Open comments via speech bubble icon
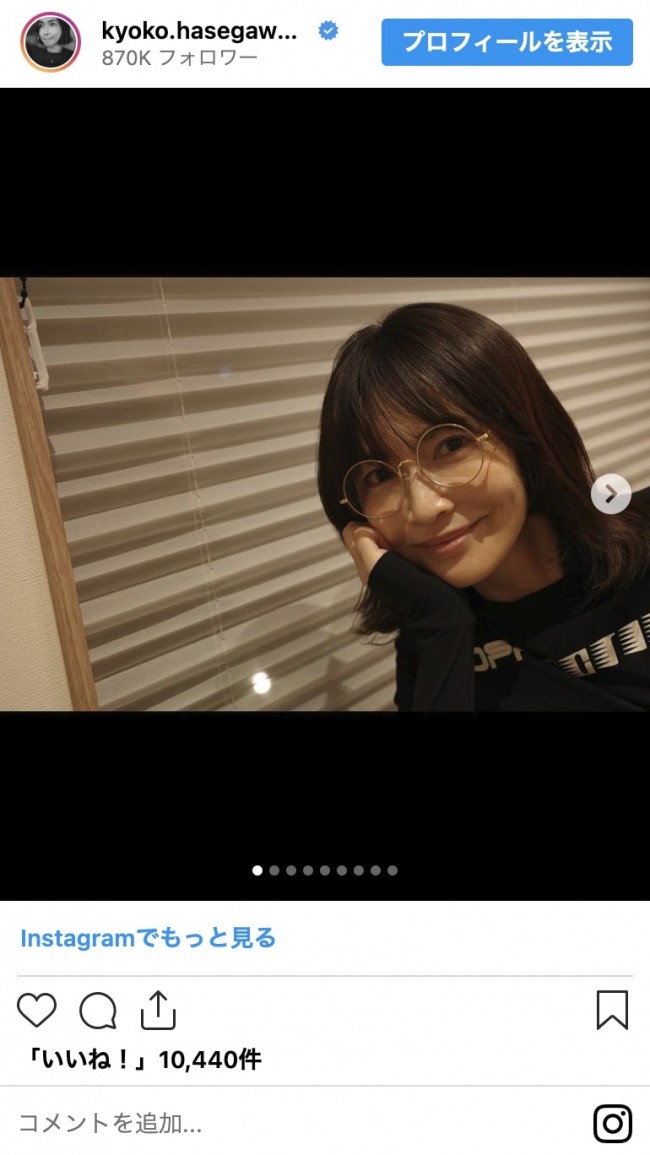 (98, 1011)
